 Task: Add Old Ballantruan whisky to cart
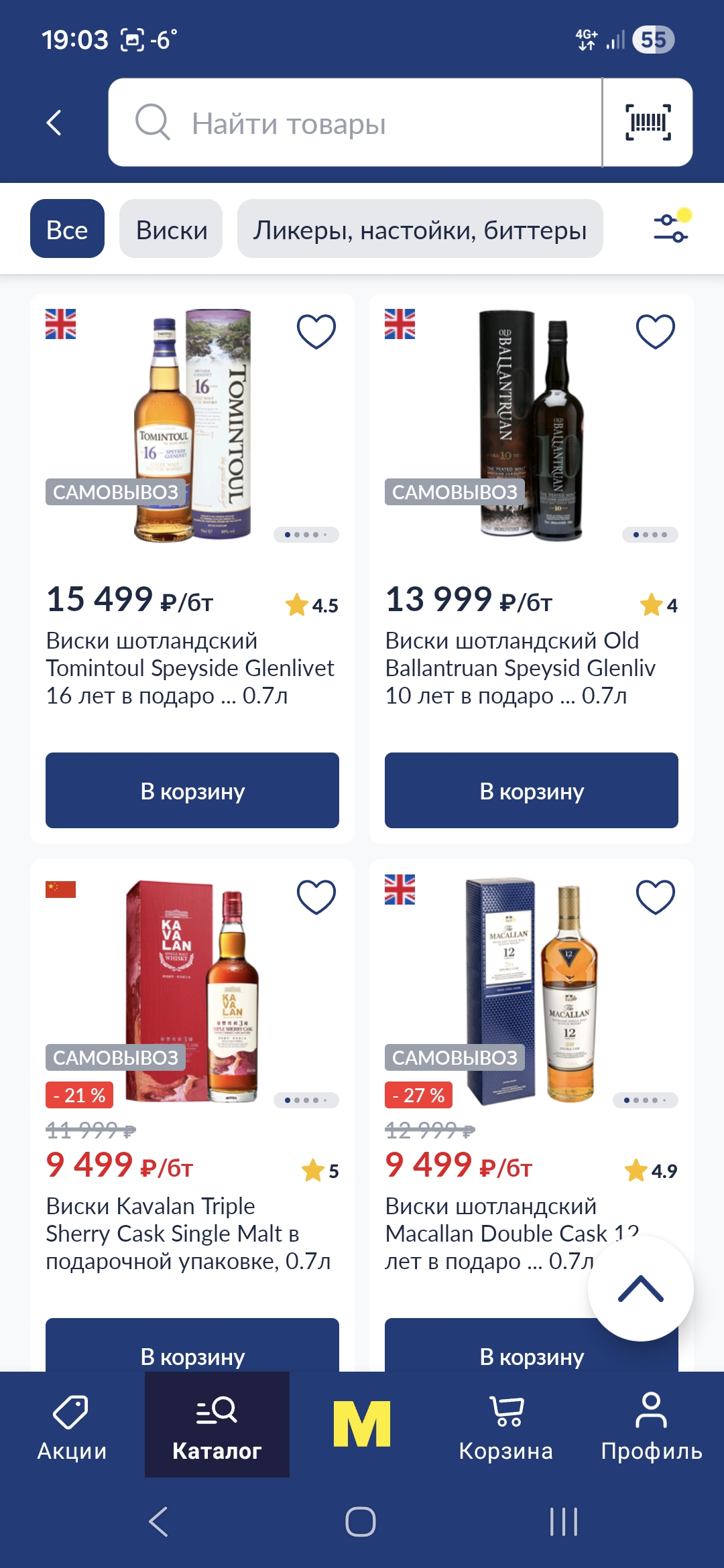[532, 791]
